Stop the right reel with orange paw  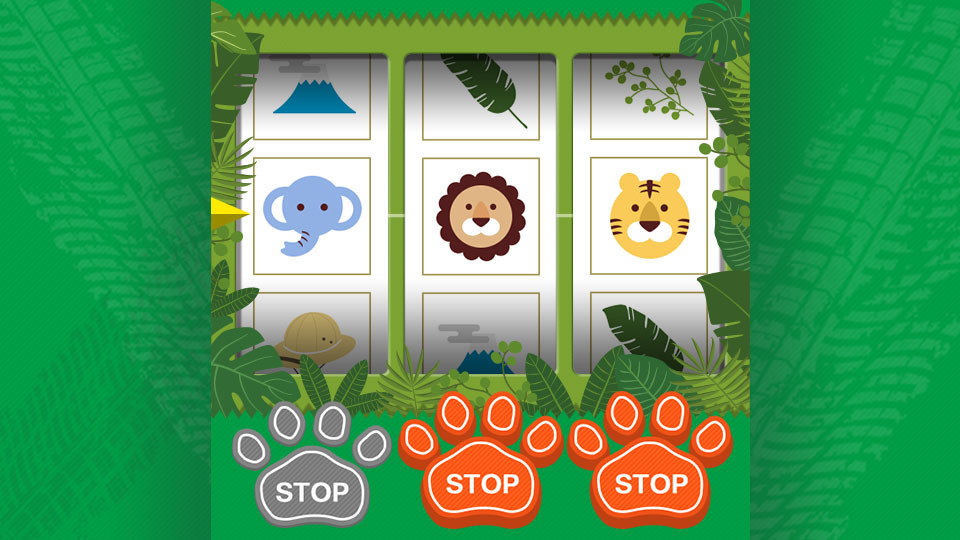pyautogui.click(x=651, y=485)
